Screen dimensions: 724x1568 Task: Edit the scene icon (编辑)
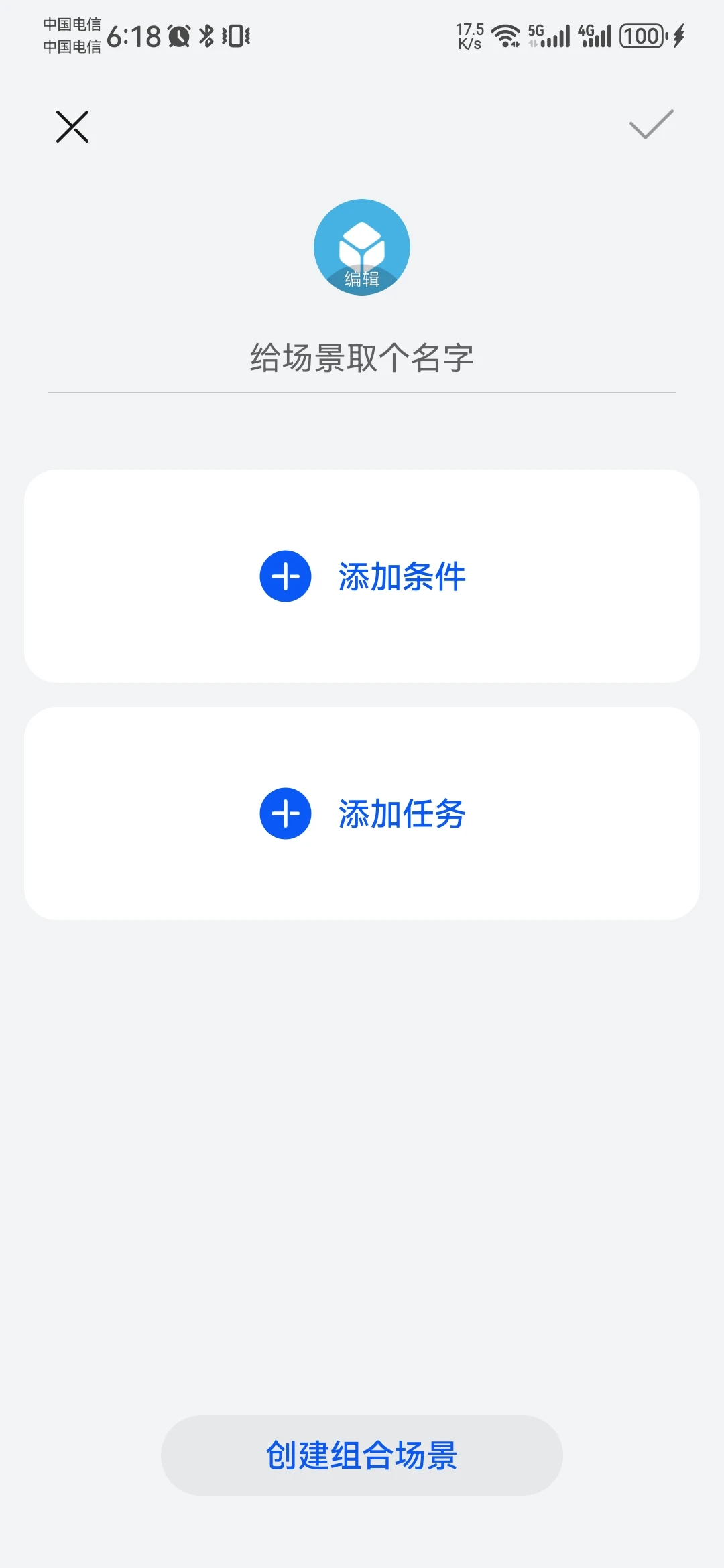tap(362, 247)
